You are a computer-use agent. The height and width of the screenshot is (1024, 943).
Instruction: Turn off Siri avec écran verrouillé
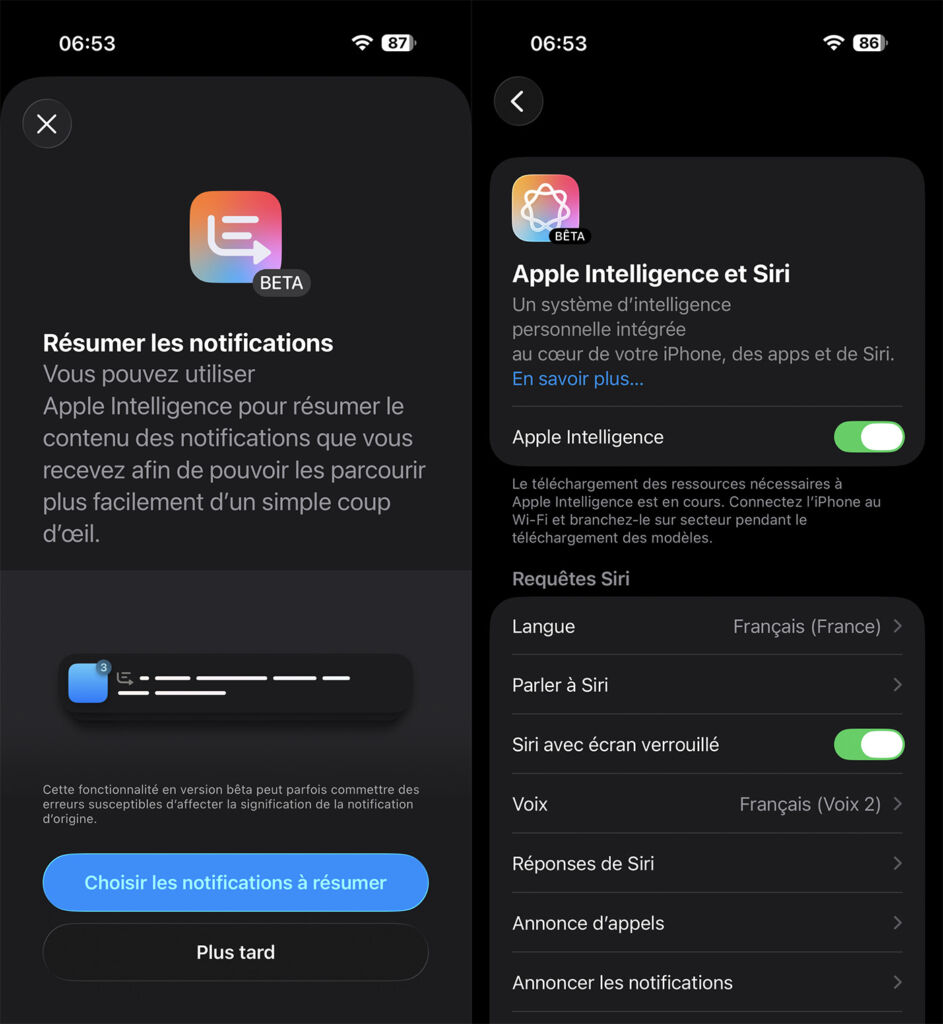tap(868, 744)
